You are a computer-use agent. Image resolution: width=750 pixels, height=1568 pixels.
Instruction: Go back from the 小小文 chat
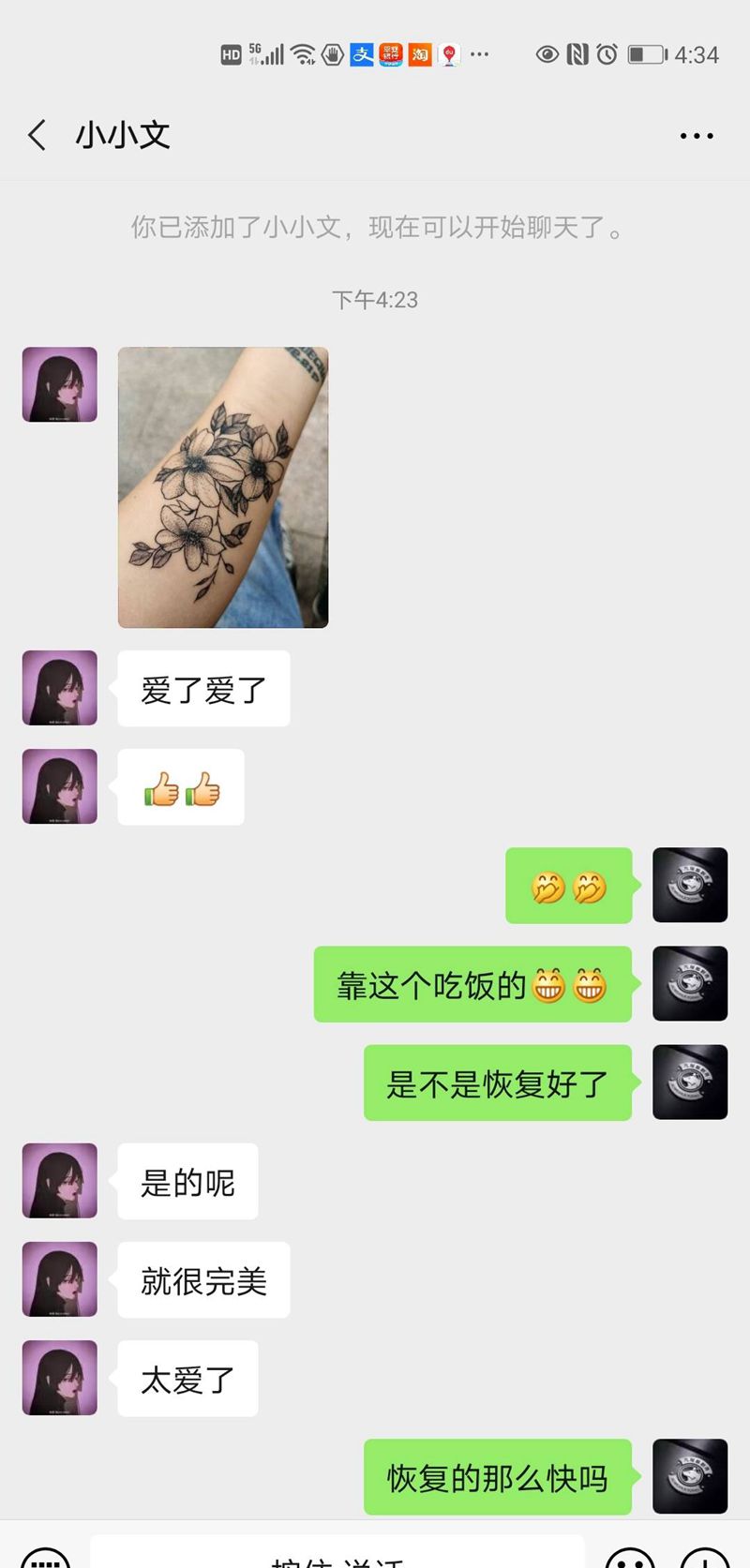[x=37, y=136]
